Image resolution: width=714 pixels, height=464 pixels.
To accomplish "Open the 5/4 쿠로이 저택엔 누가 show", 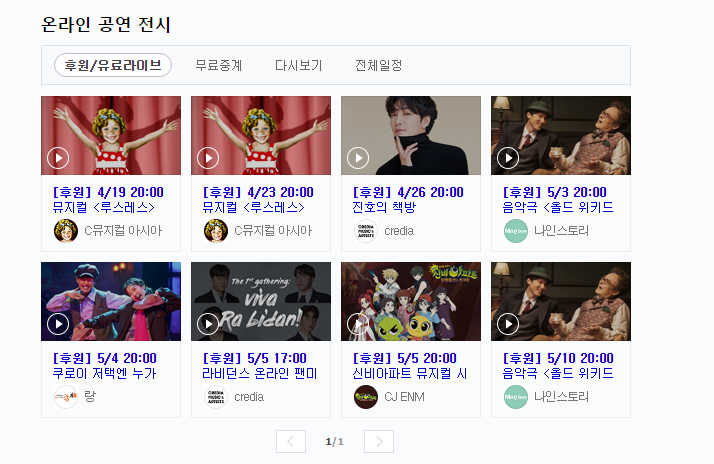I will (x=110, y=303).
